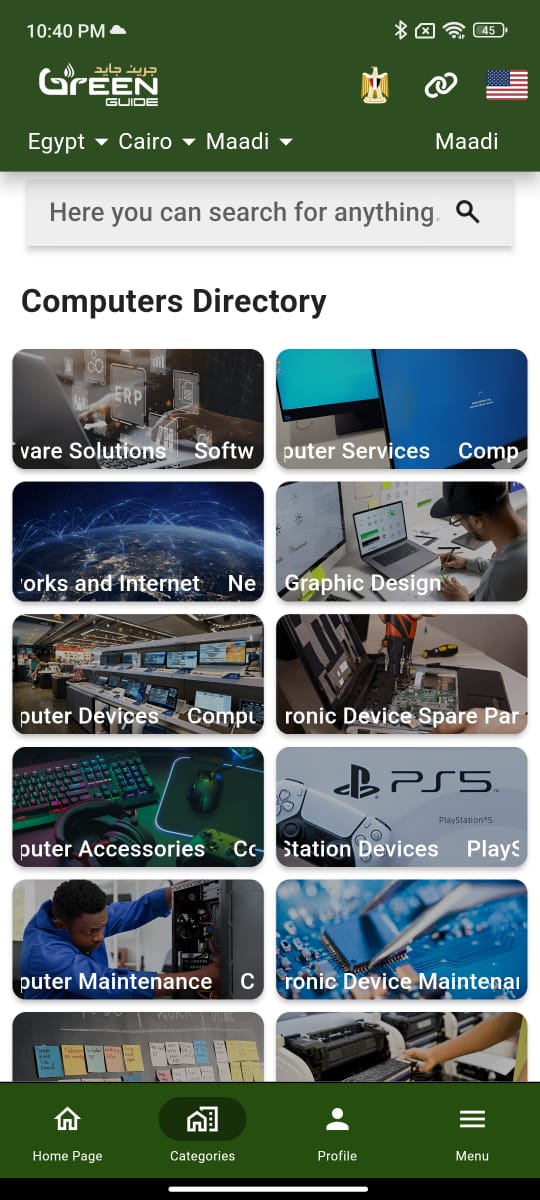Open the Computer Maintenance category
This screenshot has width=540, height=1200.
(138, 939)
